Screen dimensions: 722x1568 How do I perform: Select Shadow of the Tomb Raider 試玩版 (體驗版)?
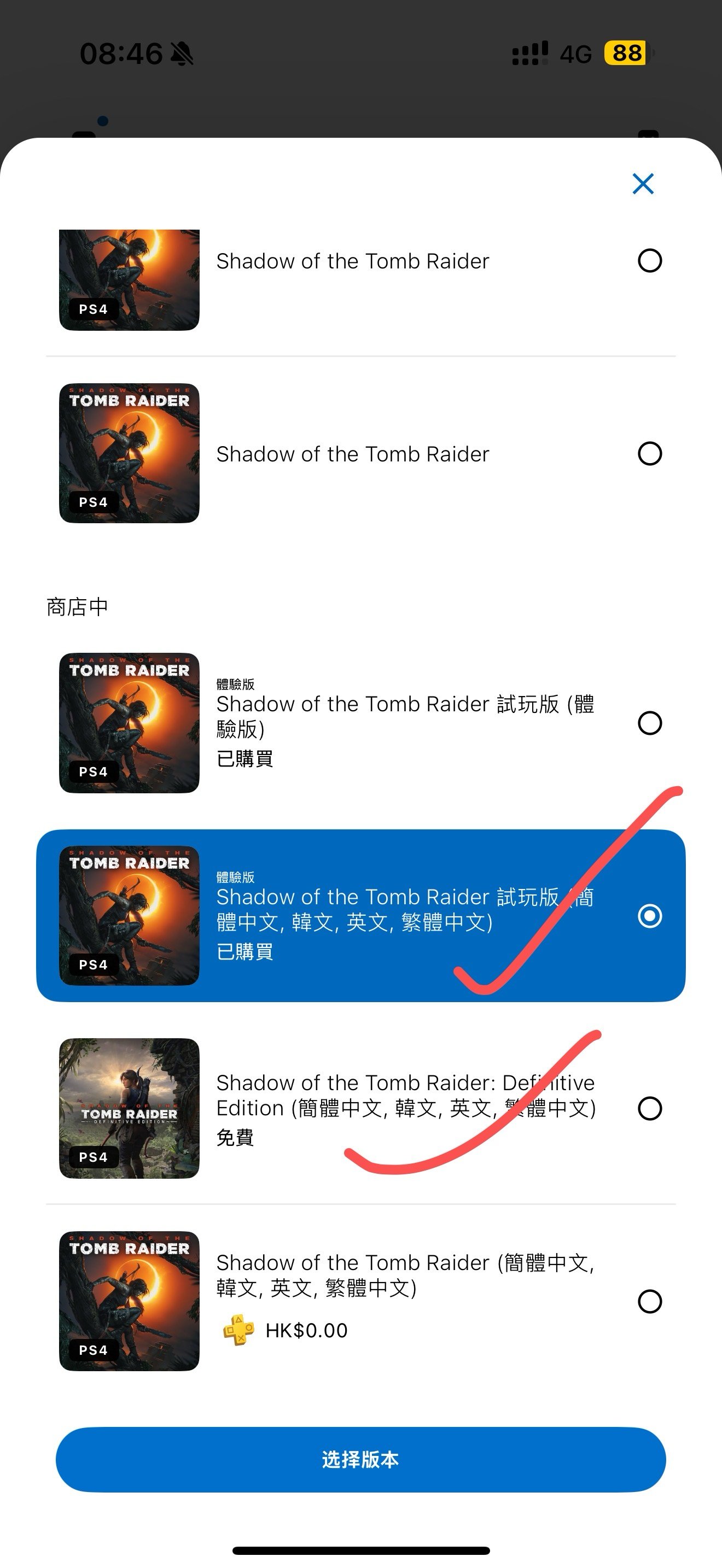click(650, 723)
